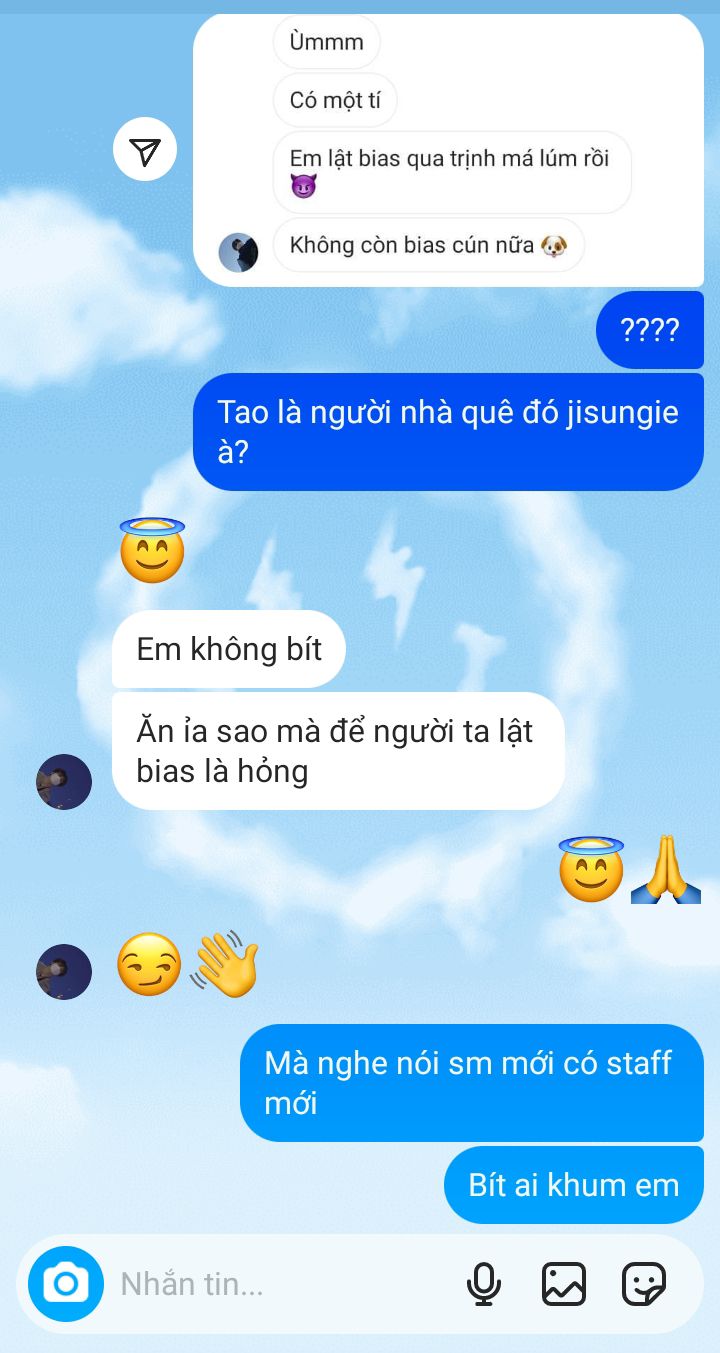
Task: Open the sticker picker
Action: pos(643,1284)
